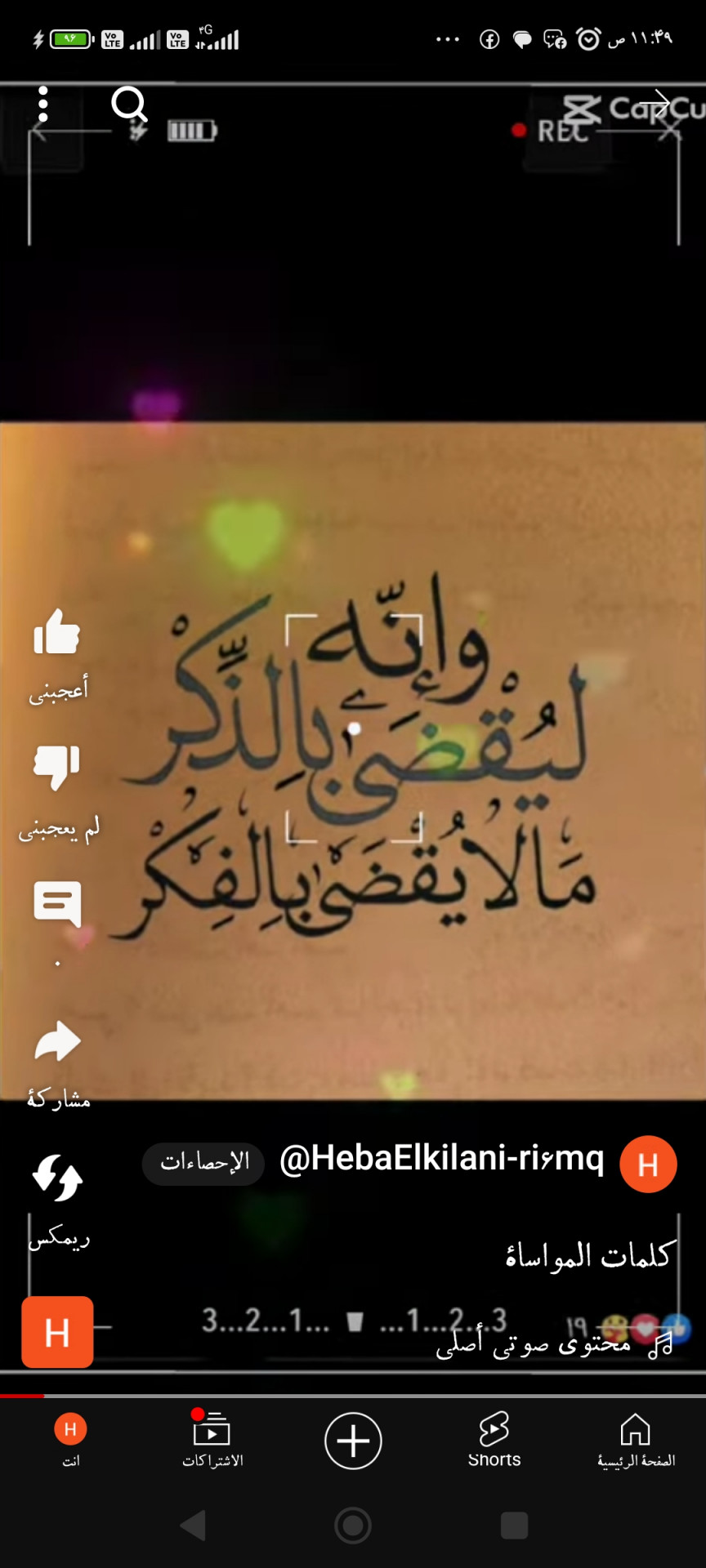Switch to the Shorts tab
The height and width of the screenshot is (1568, 706).
[x=494, y=1441]
